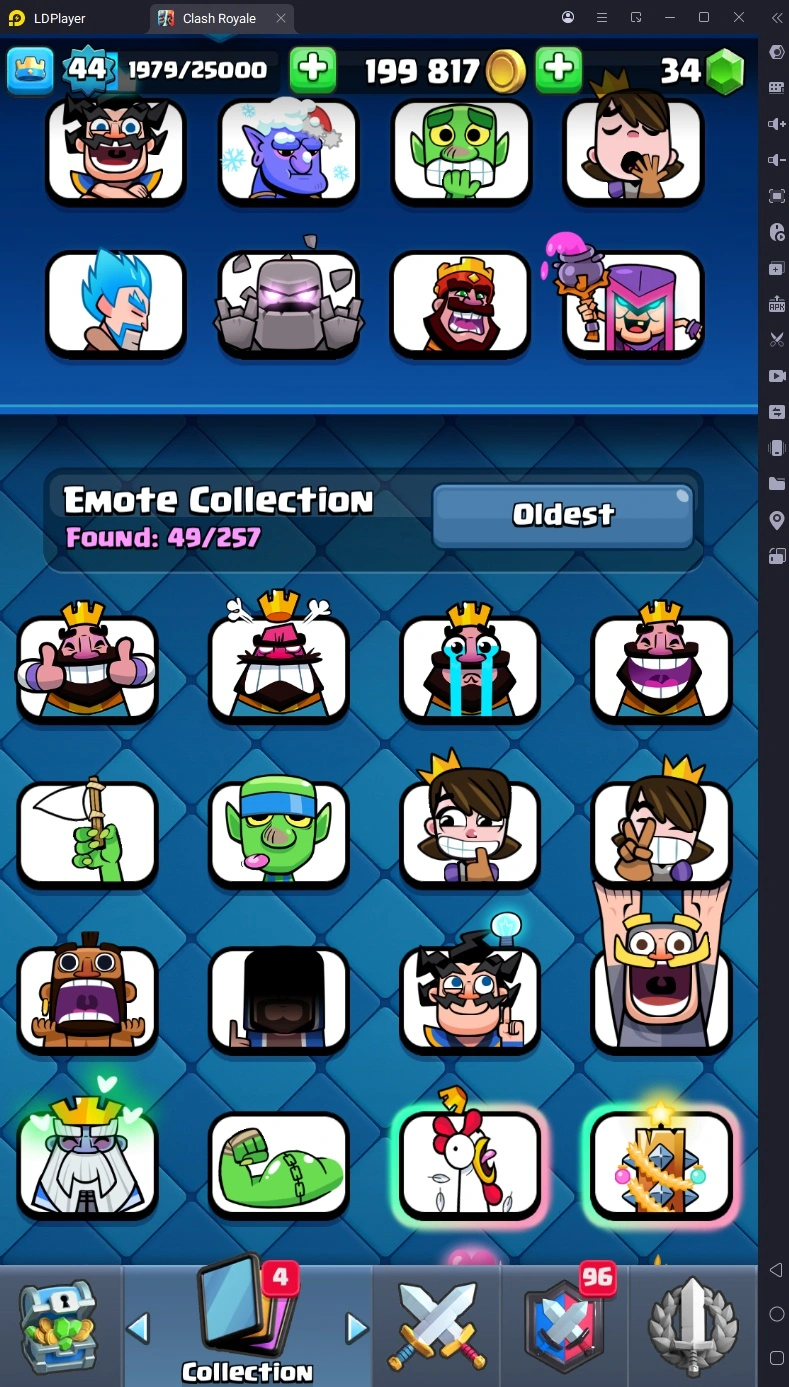789x1387 pixels.
Task: Pick the laughing King emote
Action: (x=661, y=666)
